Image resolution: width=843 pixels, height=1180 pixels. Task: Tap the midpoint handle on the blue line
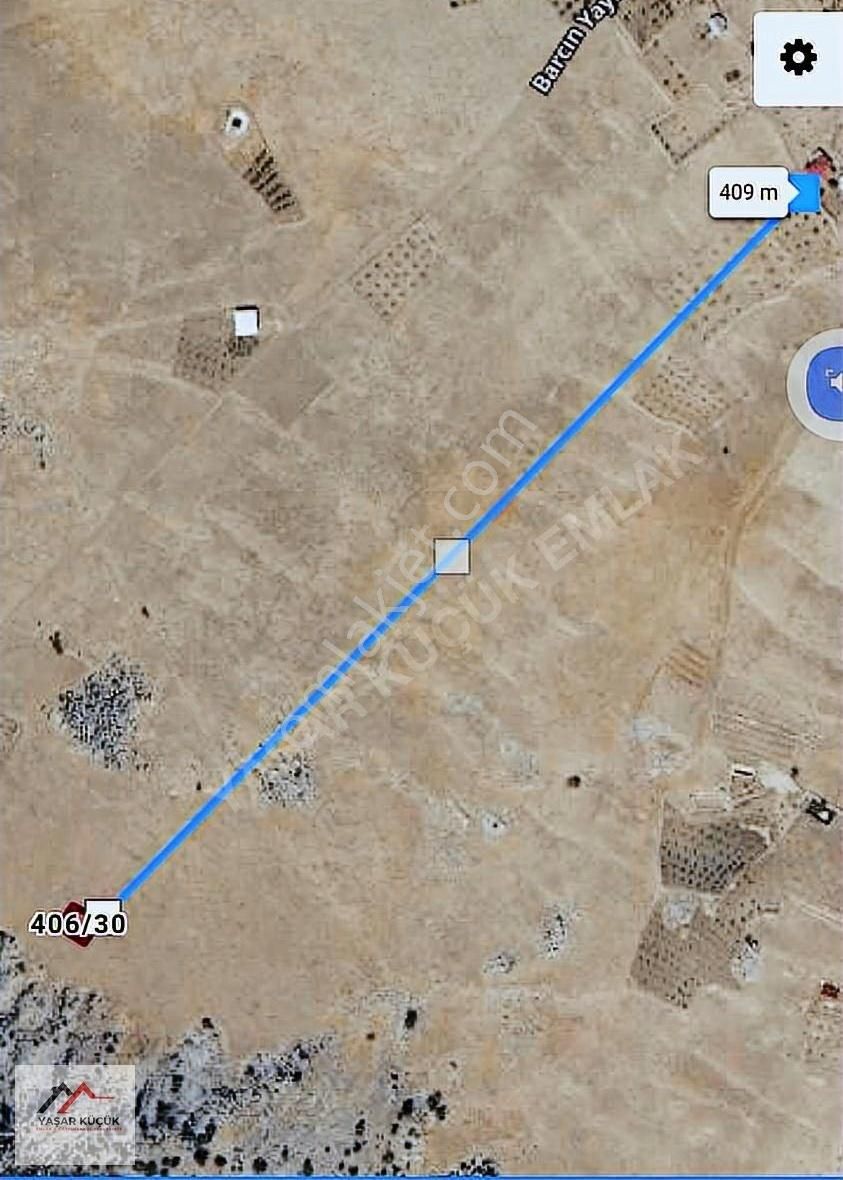point(452,556)
